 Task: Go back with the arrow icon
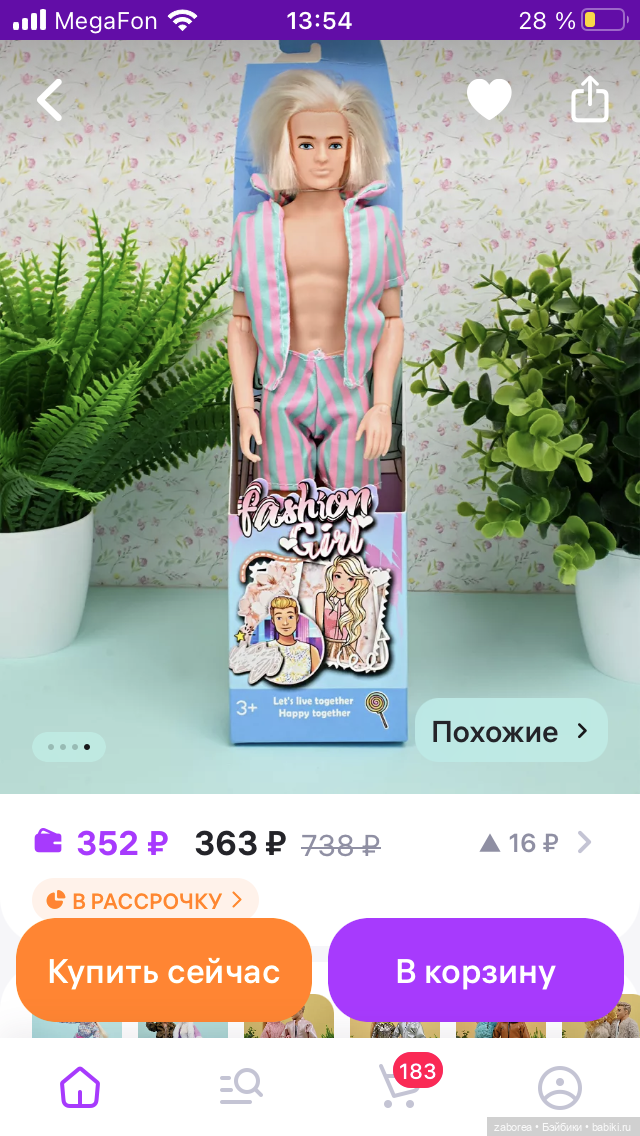(x=50, y=100)
